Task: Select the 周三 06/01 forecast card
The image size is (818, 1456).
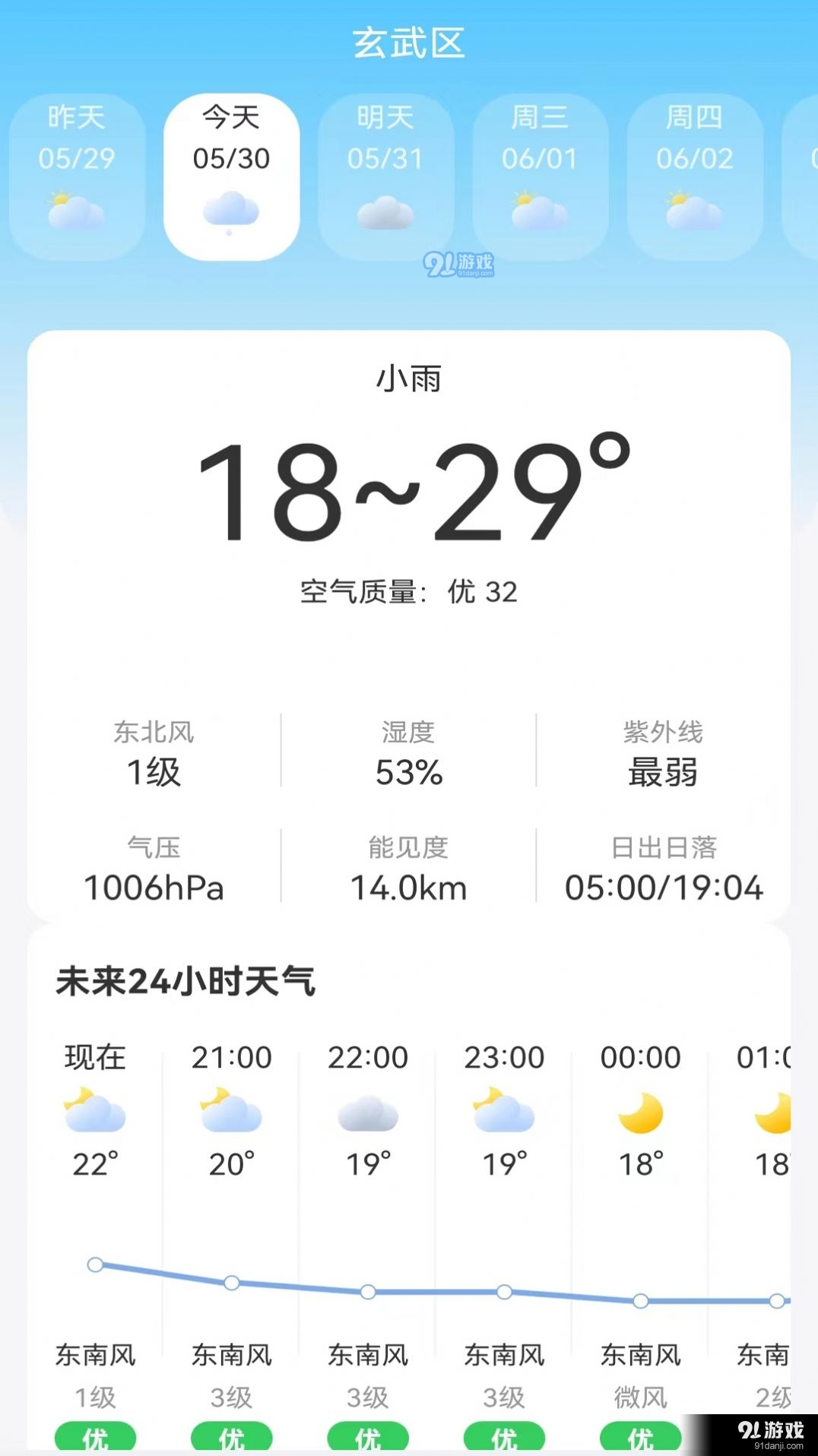Action: [x=538, y=171]
